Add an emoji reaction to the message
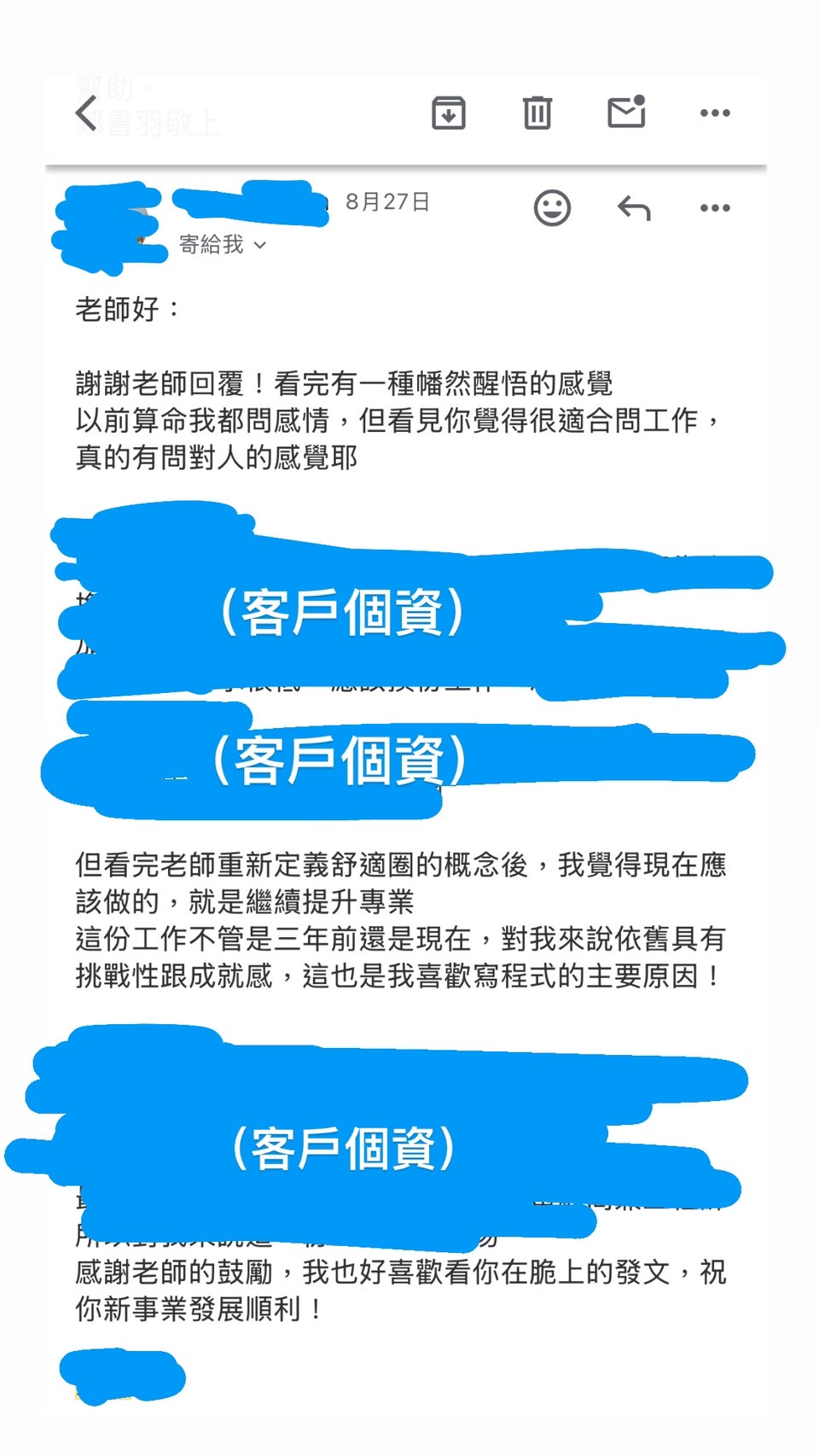 (x=552, y=207)
